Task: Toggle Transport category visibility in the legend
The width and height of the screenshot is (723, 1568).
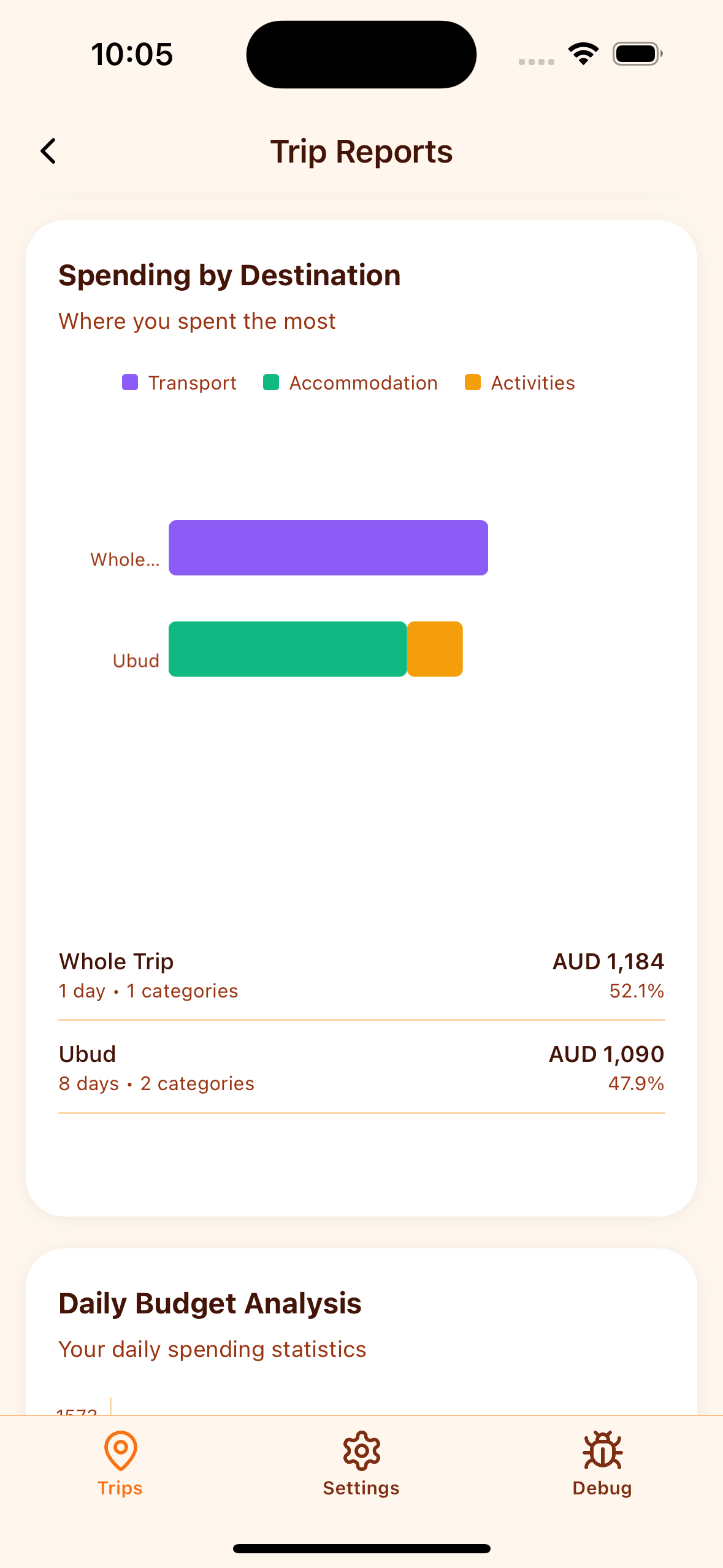Action: [x=179, y=382]
